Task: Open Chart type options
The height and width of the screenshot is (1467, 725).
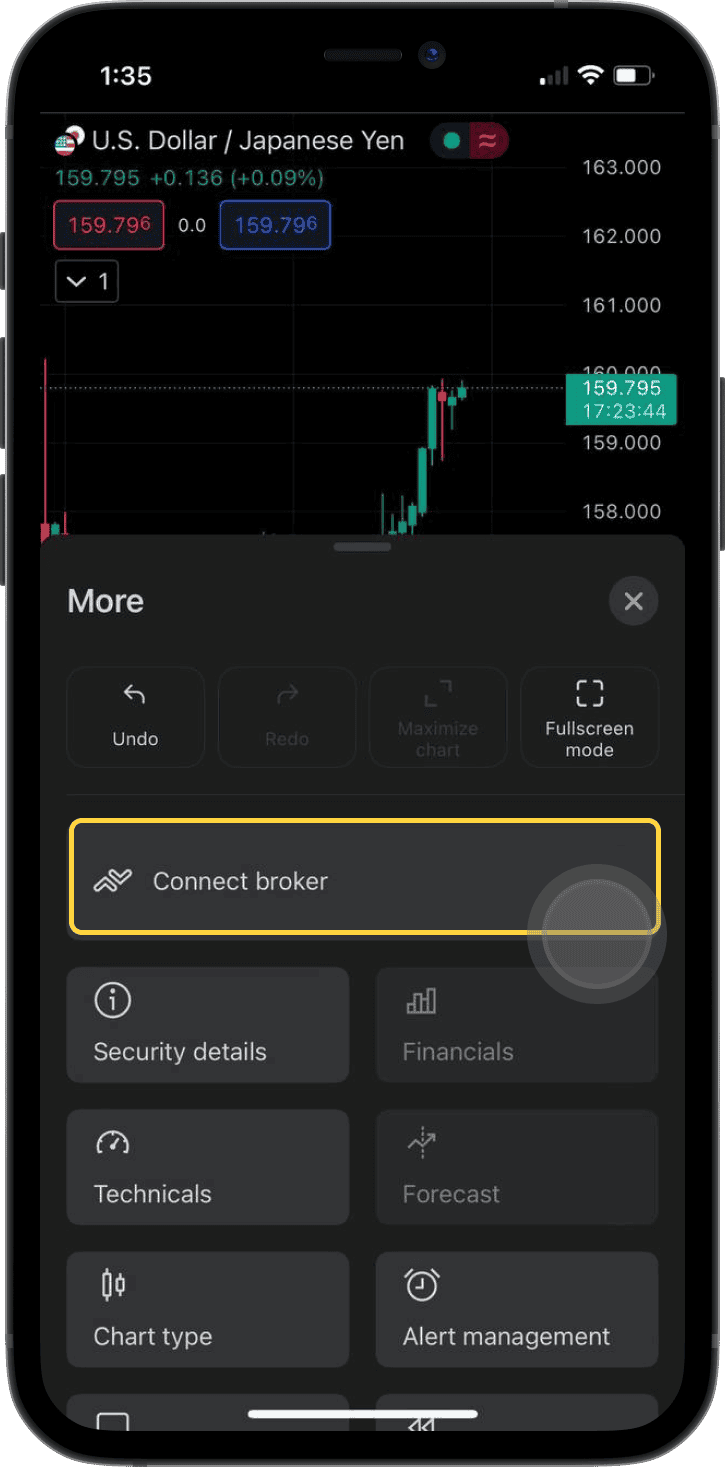Action: (x=208, y=1309)
